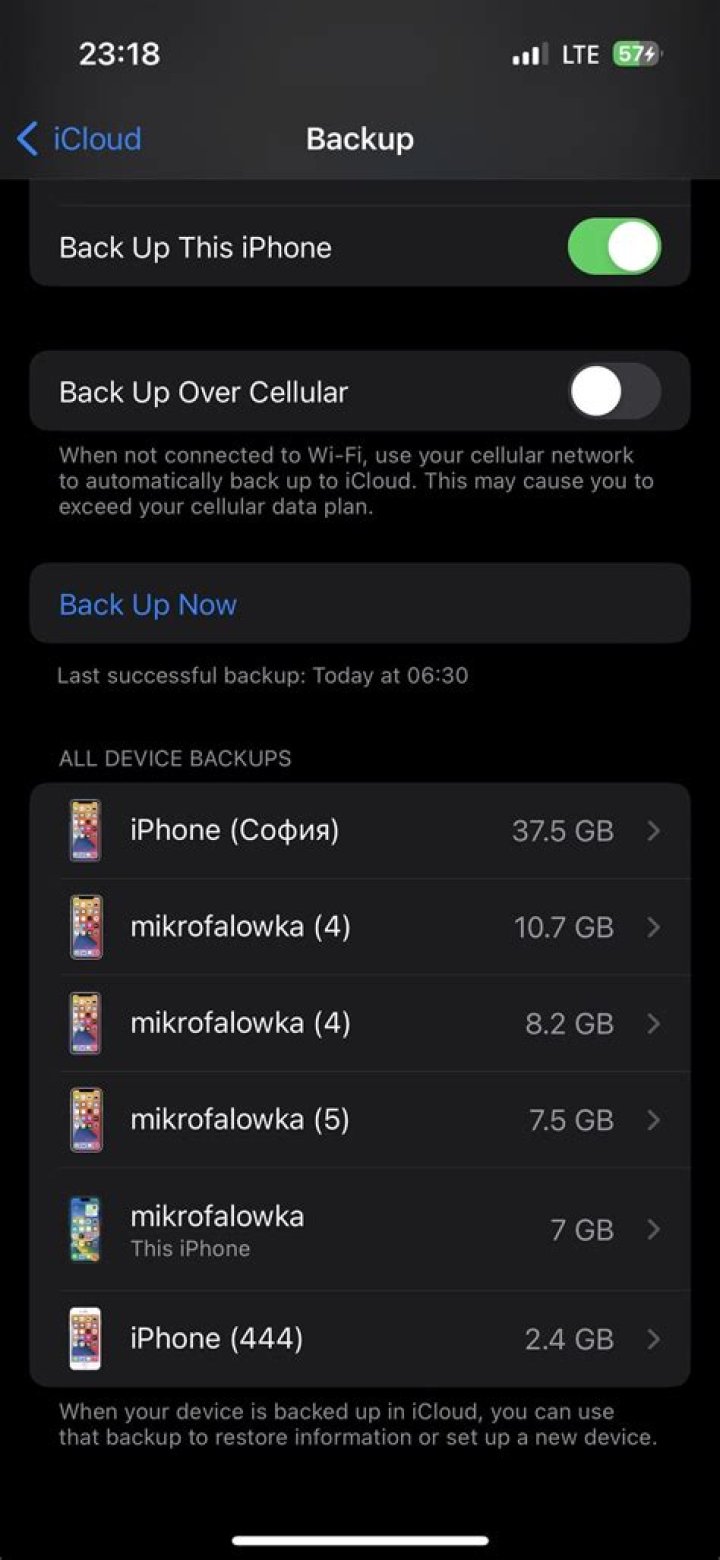Open iPhone (444) backup details

[360, 1338]
